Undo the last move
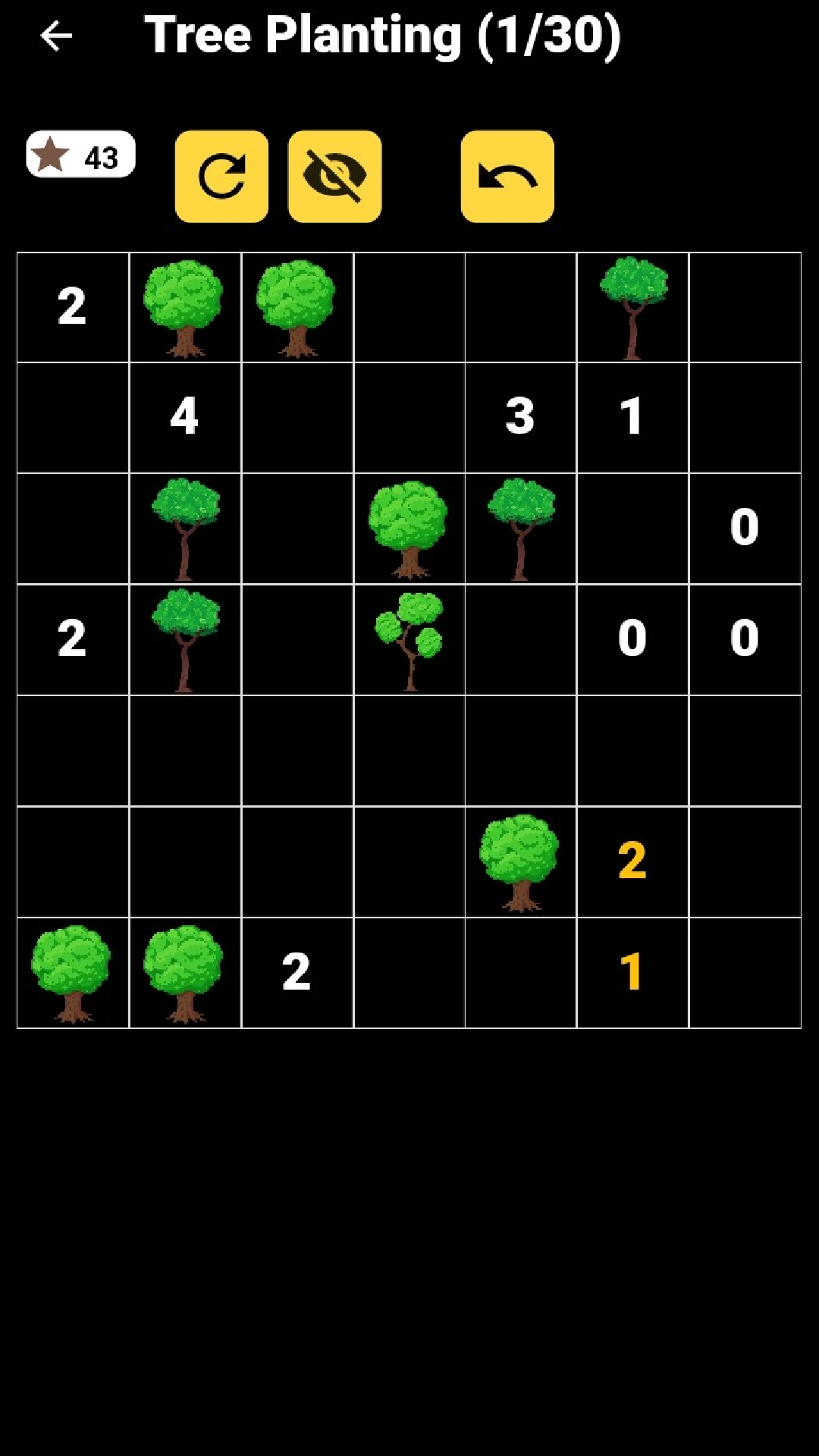This screenshot has height=1456, width=819. tap(507, 177)
